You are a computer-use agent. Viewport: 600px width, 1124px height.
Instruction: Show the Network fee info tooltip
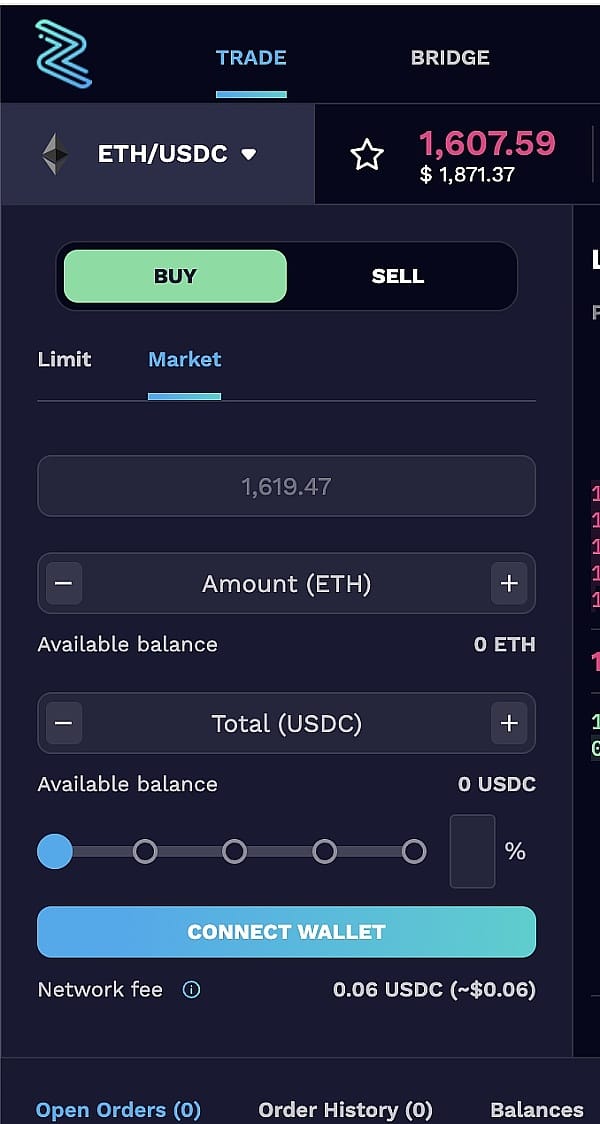[191, 990]
